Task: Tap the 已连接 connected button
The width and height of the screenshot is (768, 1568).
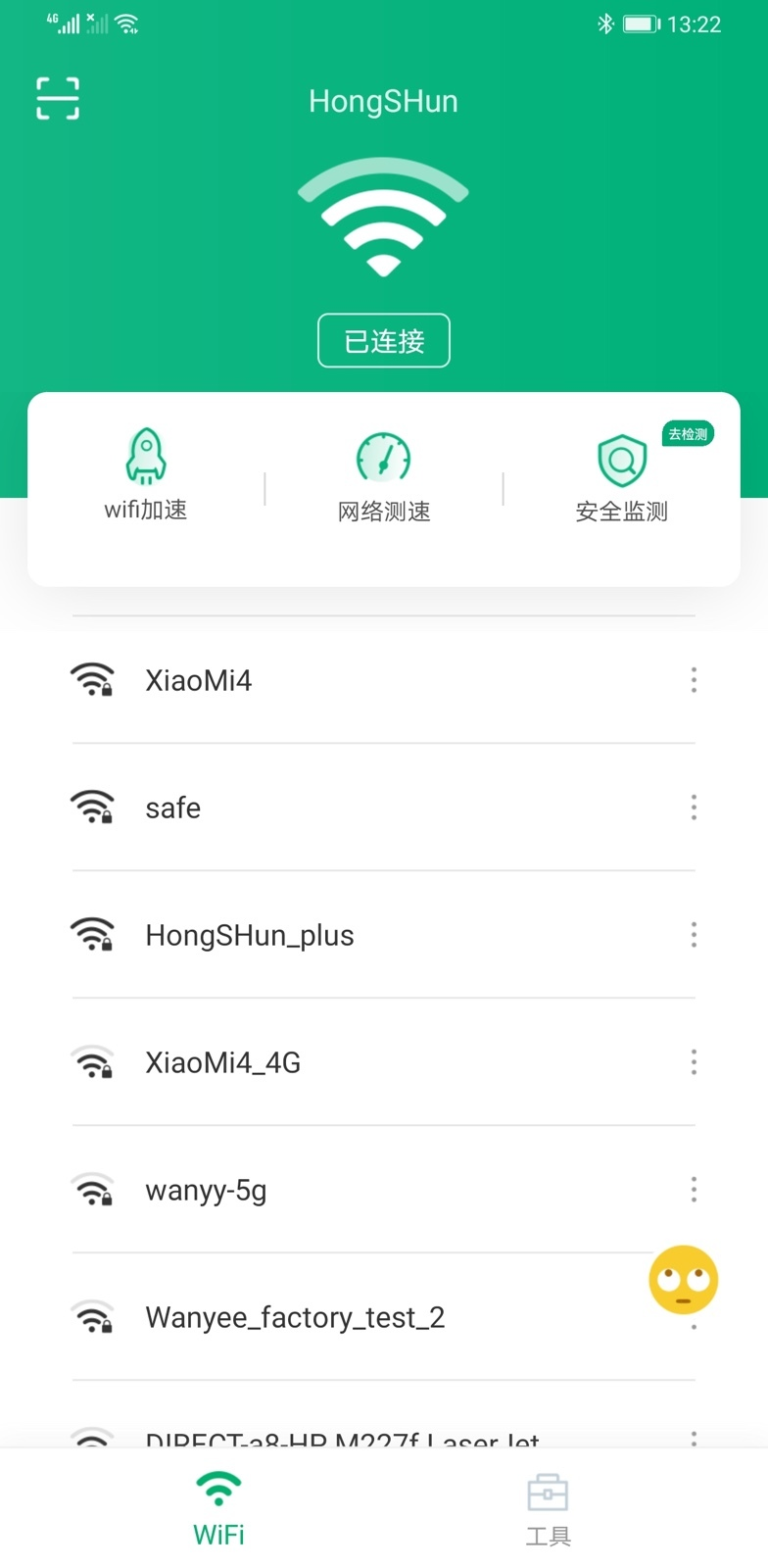Action: 383,341
